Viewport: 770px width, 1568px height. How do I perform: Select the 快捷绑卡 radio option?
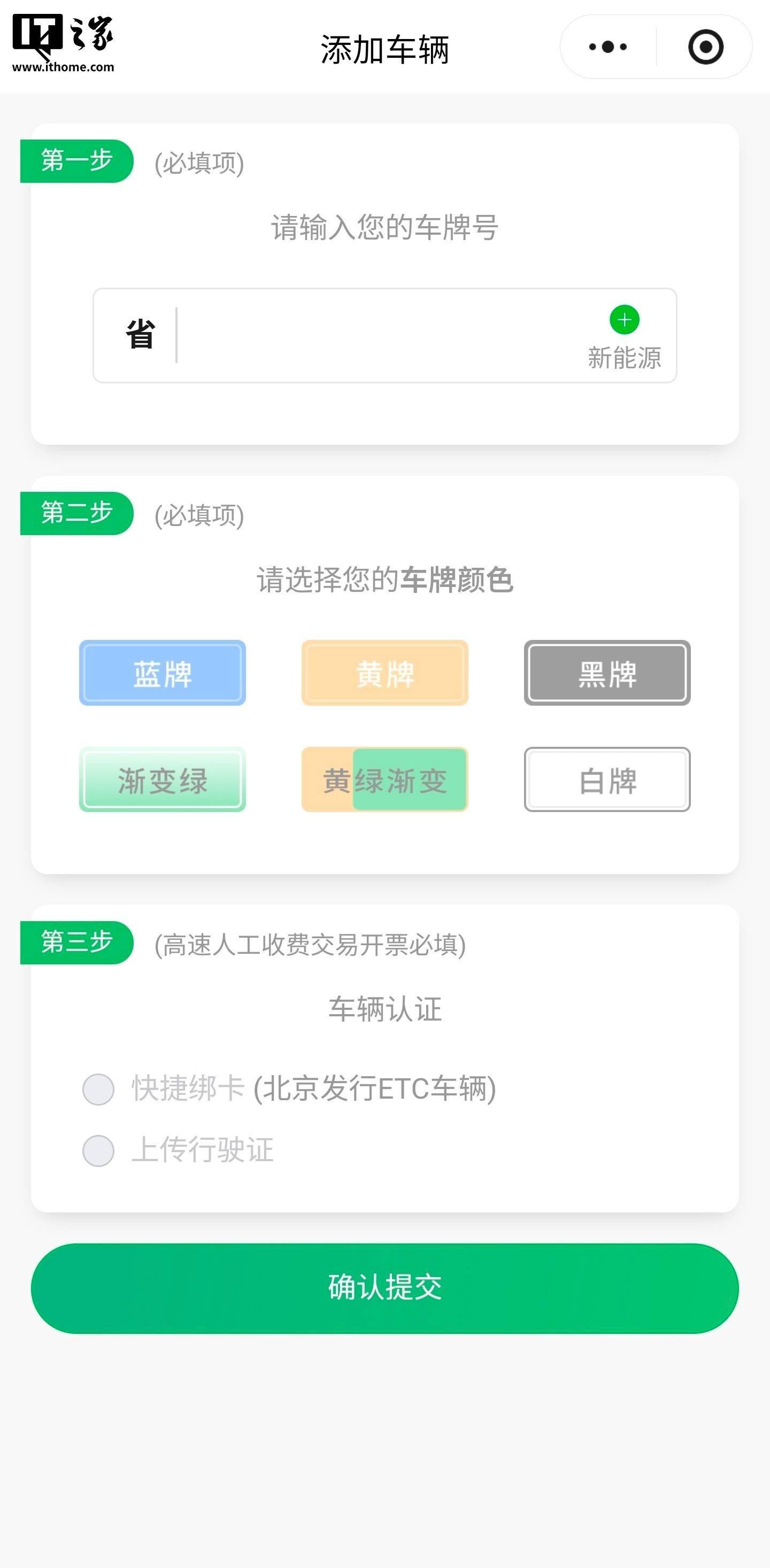(x=98, y=1089)
